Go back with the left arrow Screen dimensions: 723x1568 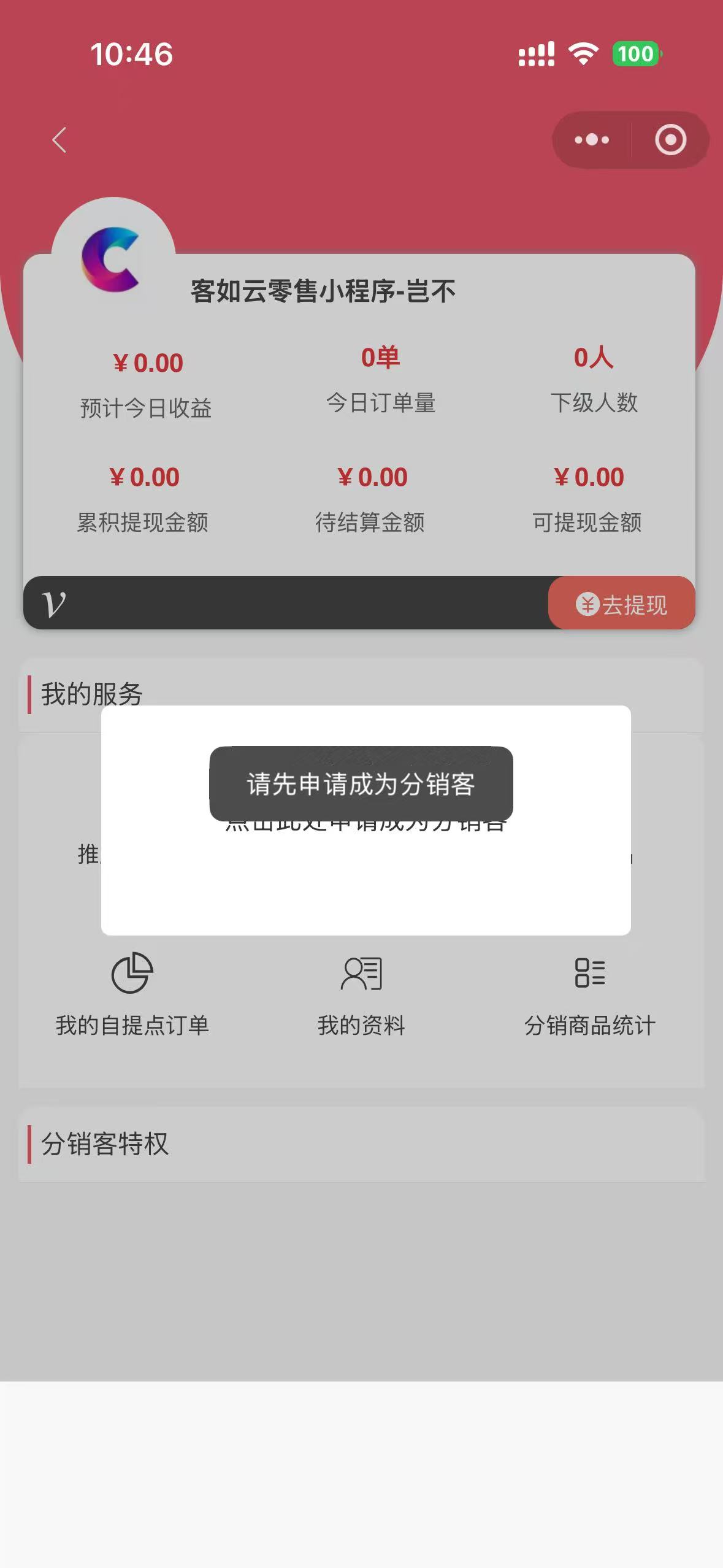59,140
